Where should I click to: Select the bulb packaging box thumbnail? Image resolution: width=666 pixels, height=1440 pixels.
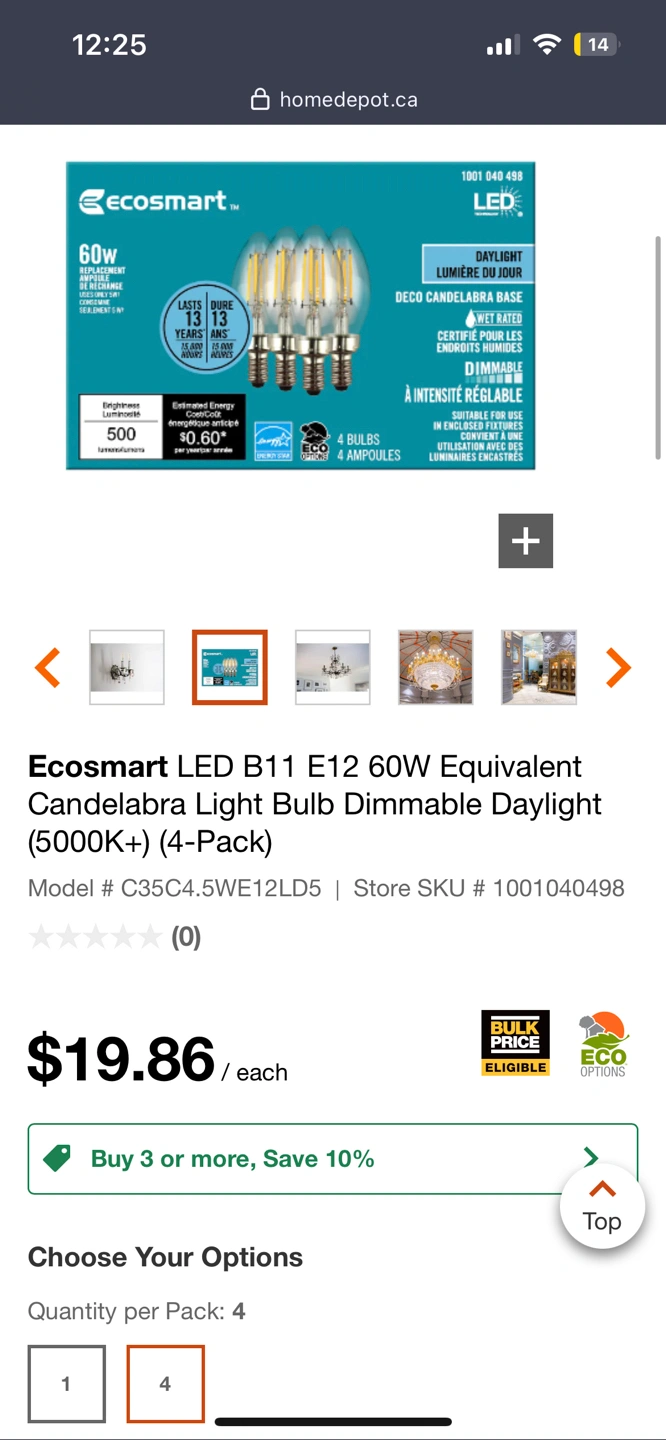(230, 667)
